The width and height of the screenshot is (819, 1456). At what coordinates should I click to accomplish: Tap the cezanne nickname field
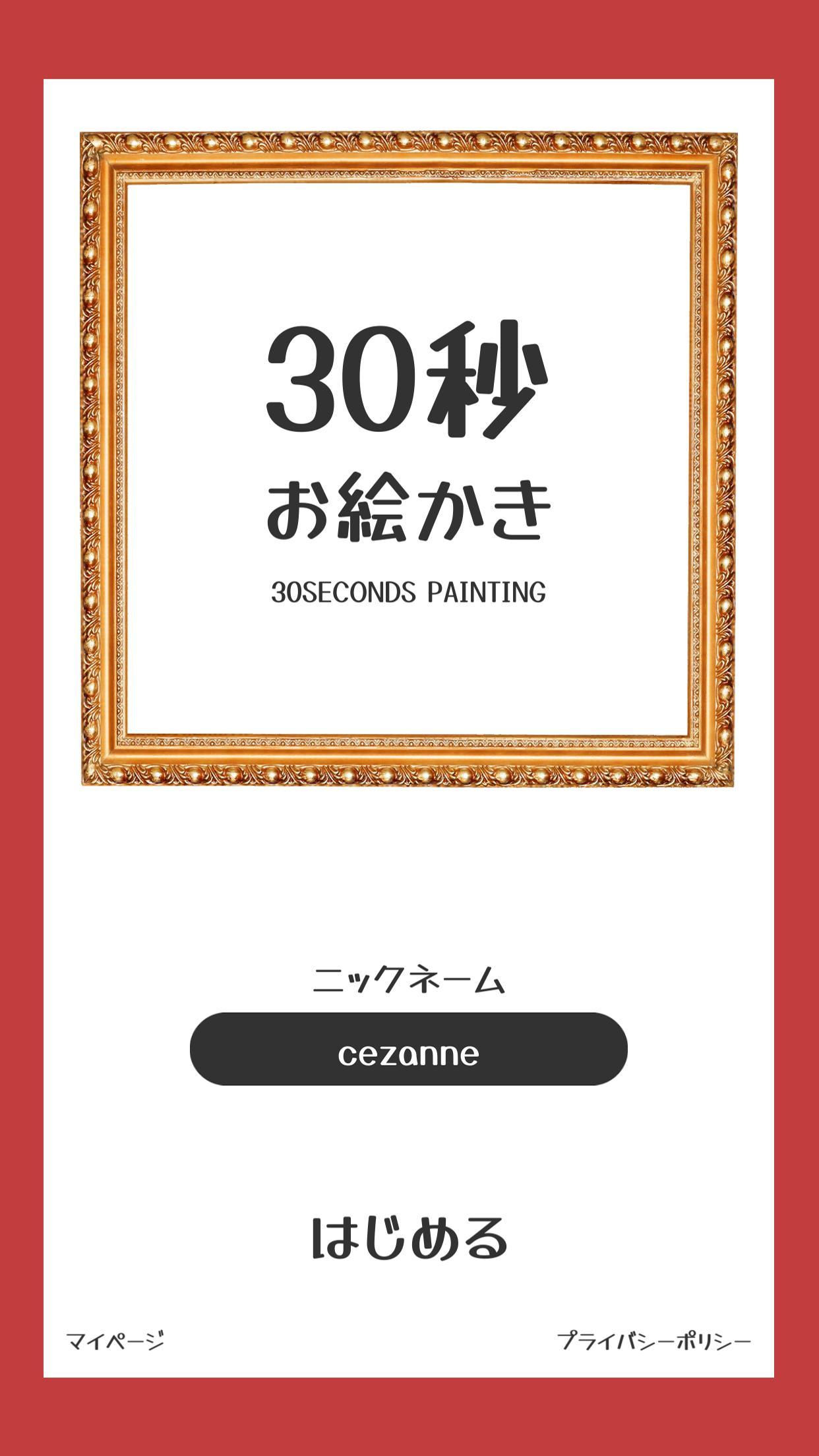pos(408,1048)
